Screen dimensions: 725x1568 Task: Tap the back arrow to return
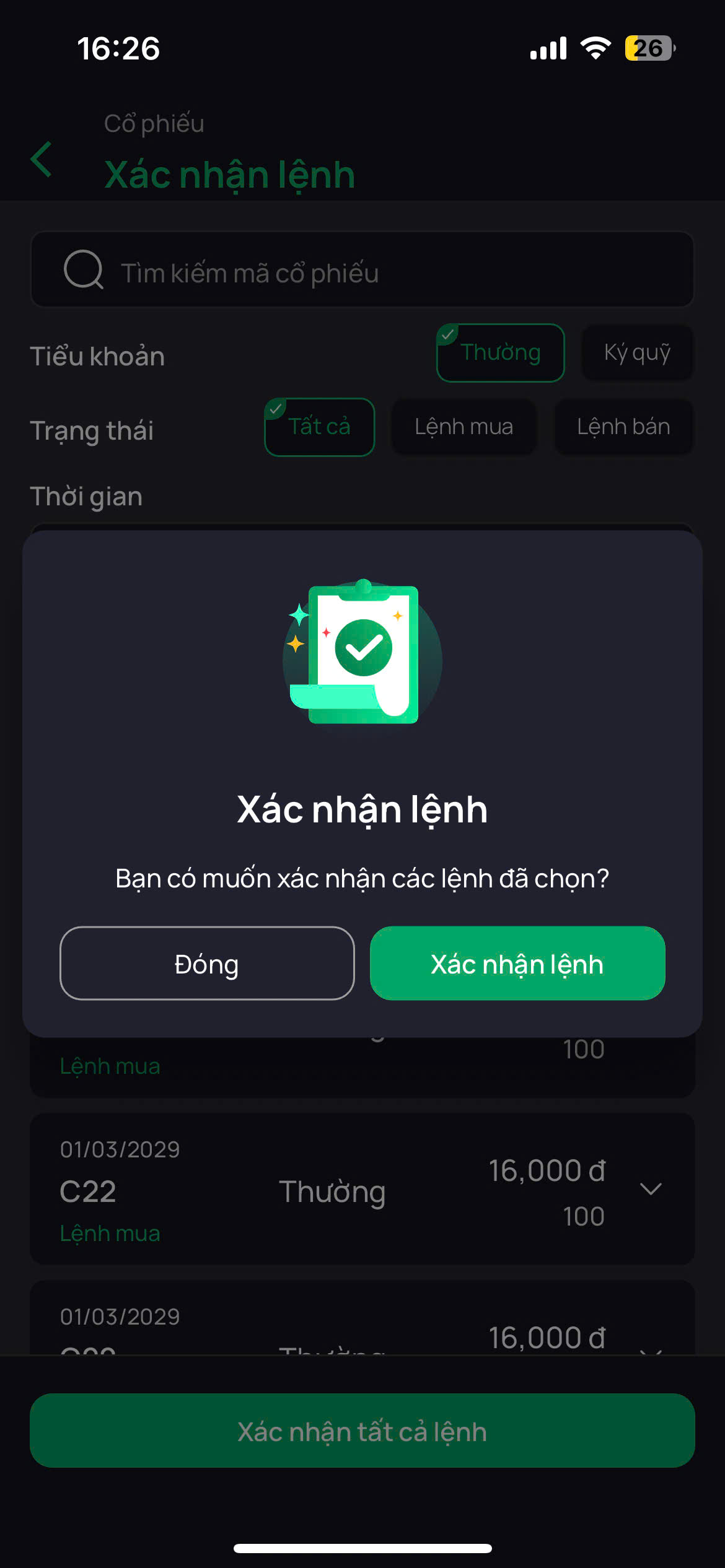coord(41,160)
